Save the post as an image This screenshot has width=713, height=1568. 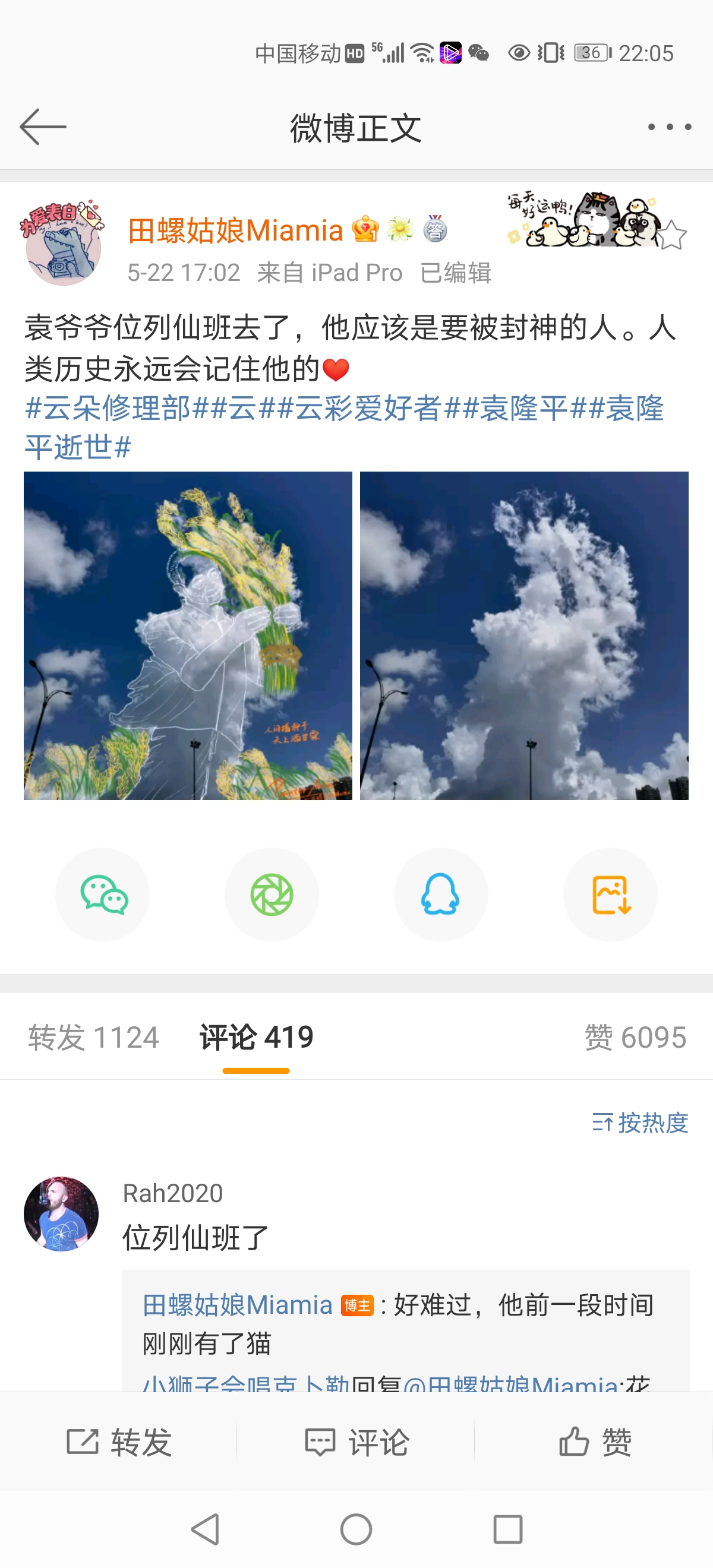click(x=610, y=894)
